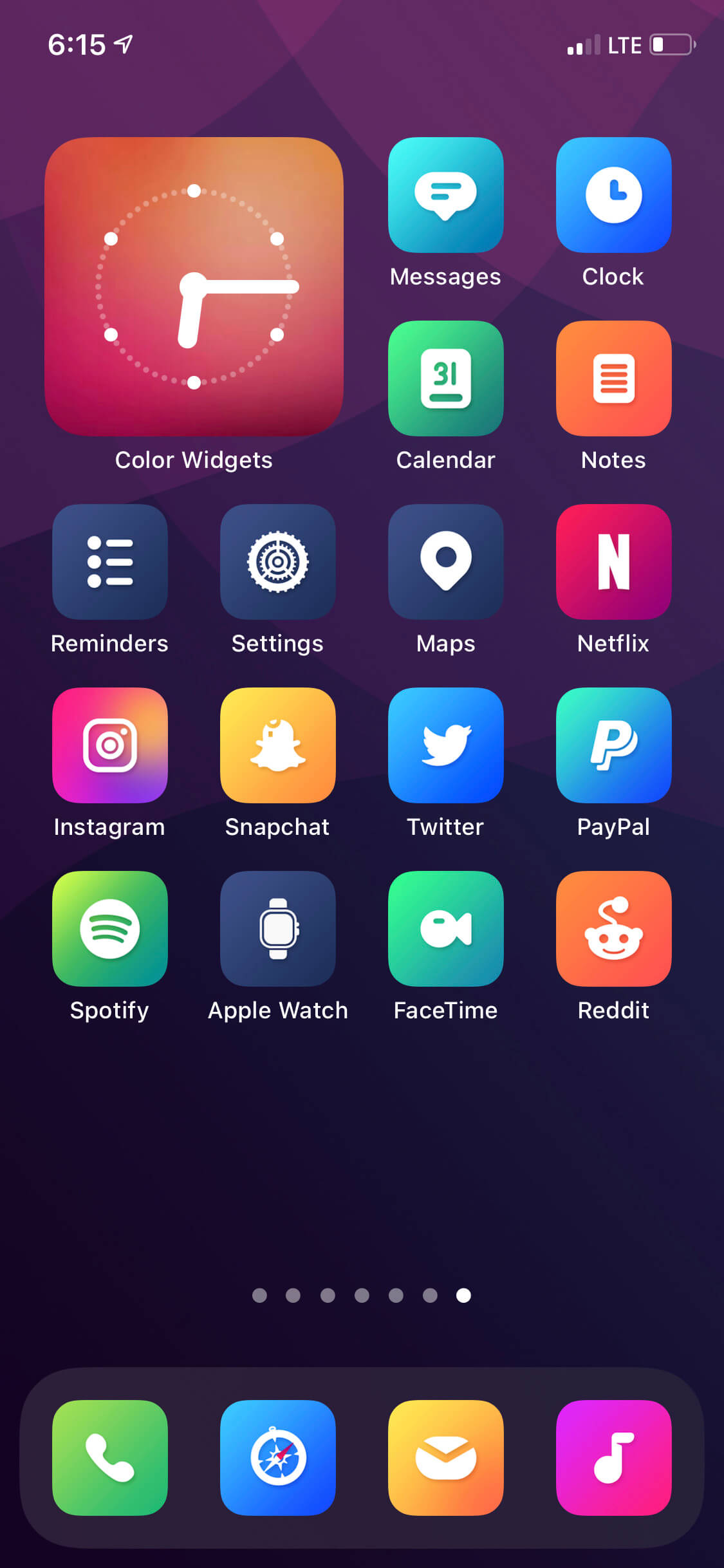Open the Phone app in the dock
Image resolution: width=724 pixels, height=1568 pixels.
pos(110,1458)
